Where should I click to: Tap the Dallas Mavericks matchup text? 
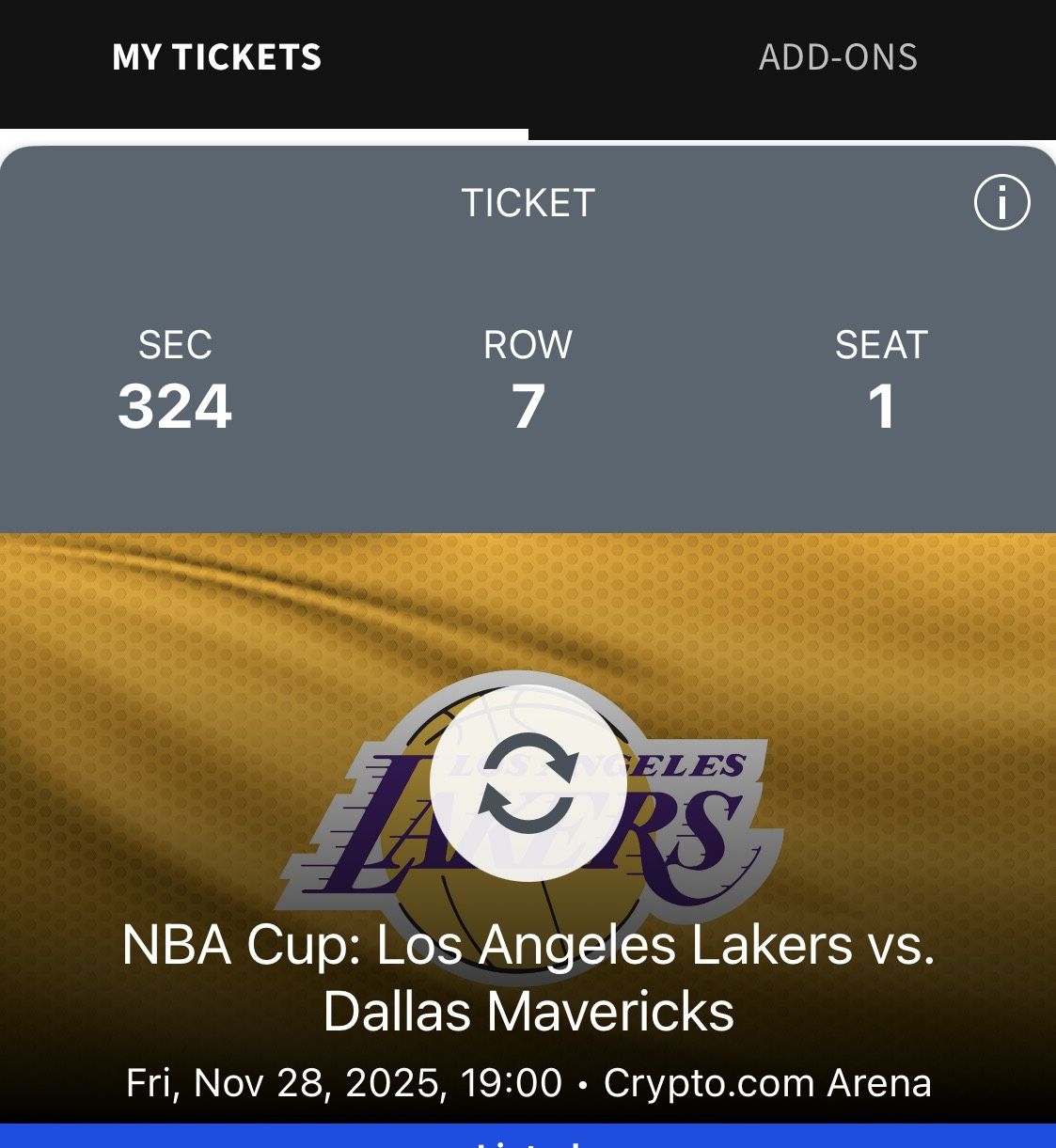[528, 1014]
